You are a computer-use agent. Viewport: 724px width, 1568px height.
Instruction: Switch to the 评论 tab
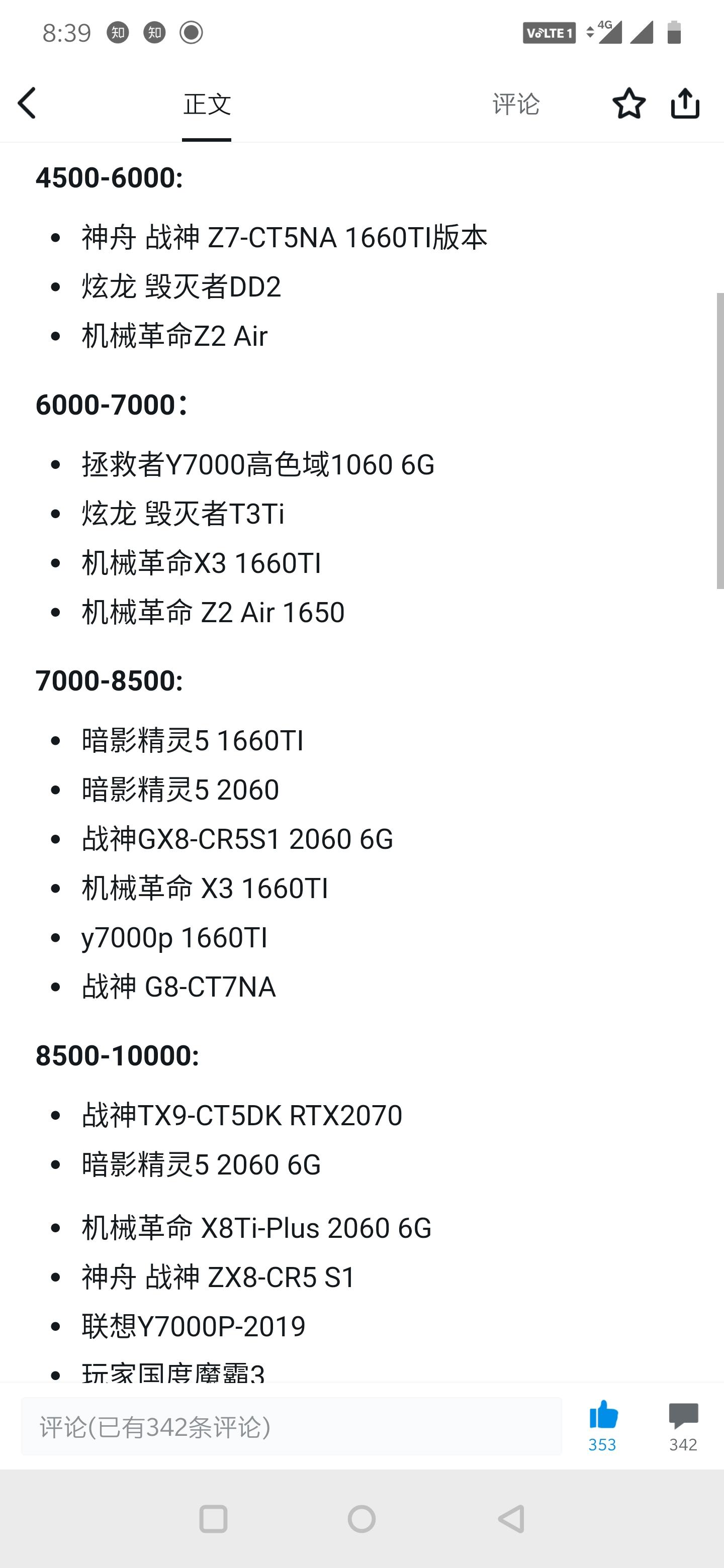(515, 104)
